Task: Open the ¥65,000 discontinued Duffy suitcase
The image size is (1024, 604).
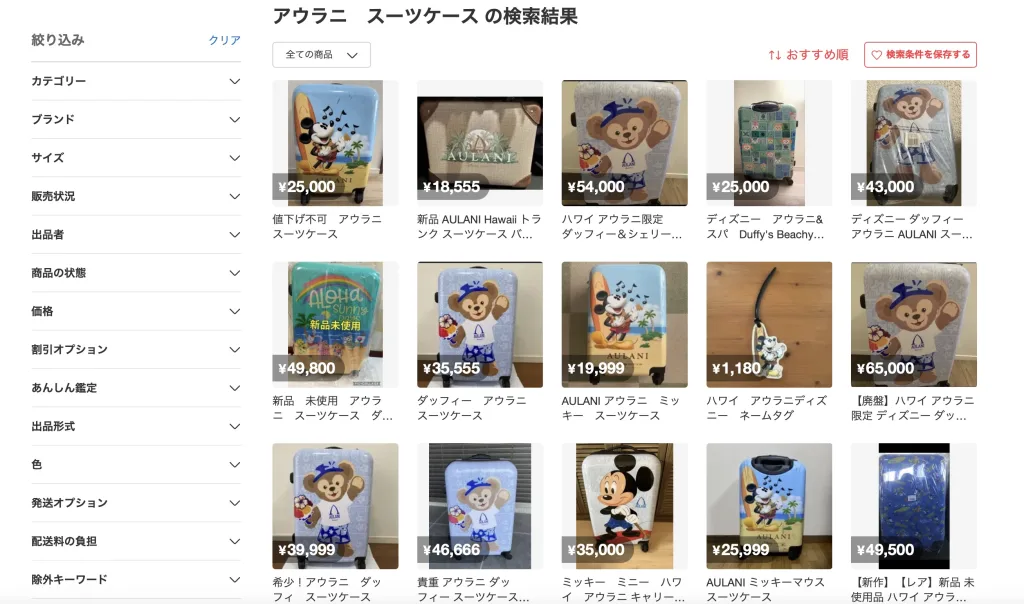Action: (913, 325)
